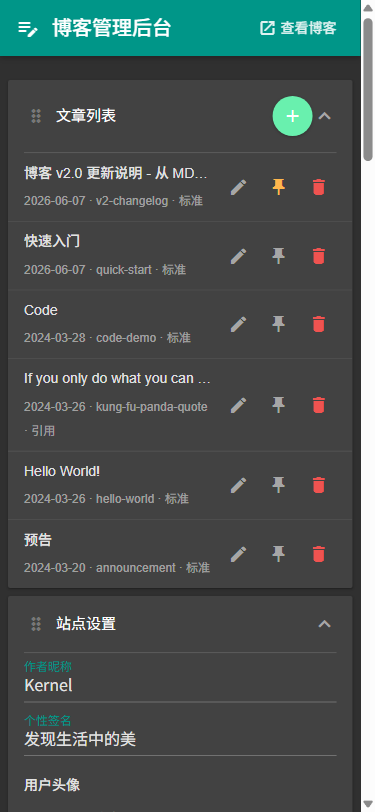
Task: Pin the Hello World! article
Action: coord(279,485)
